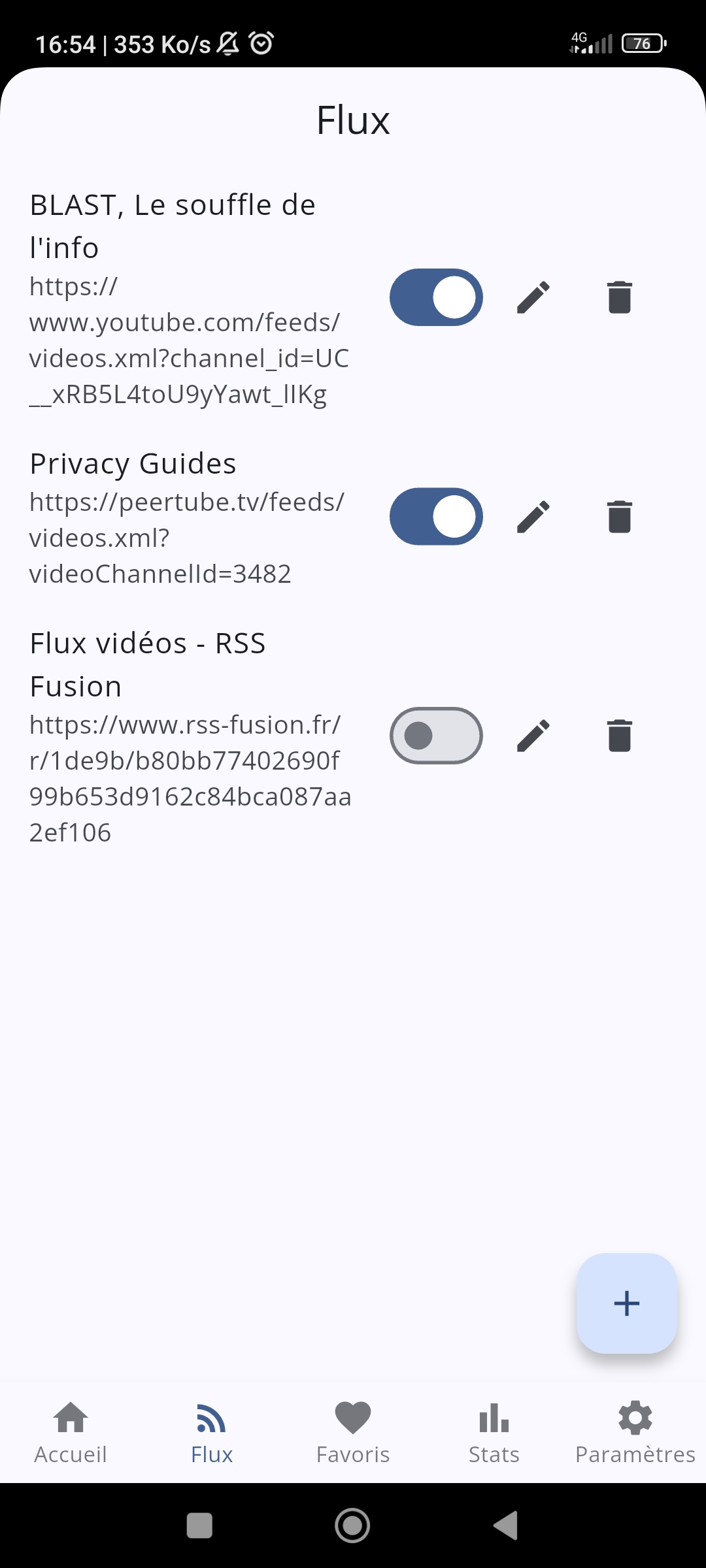
Task: Open the Paramètres tab
Action: [x=635, y=1432]
